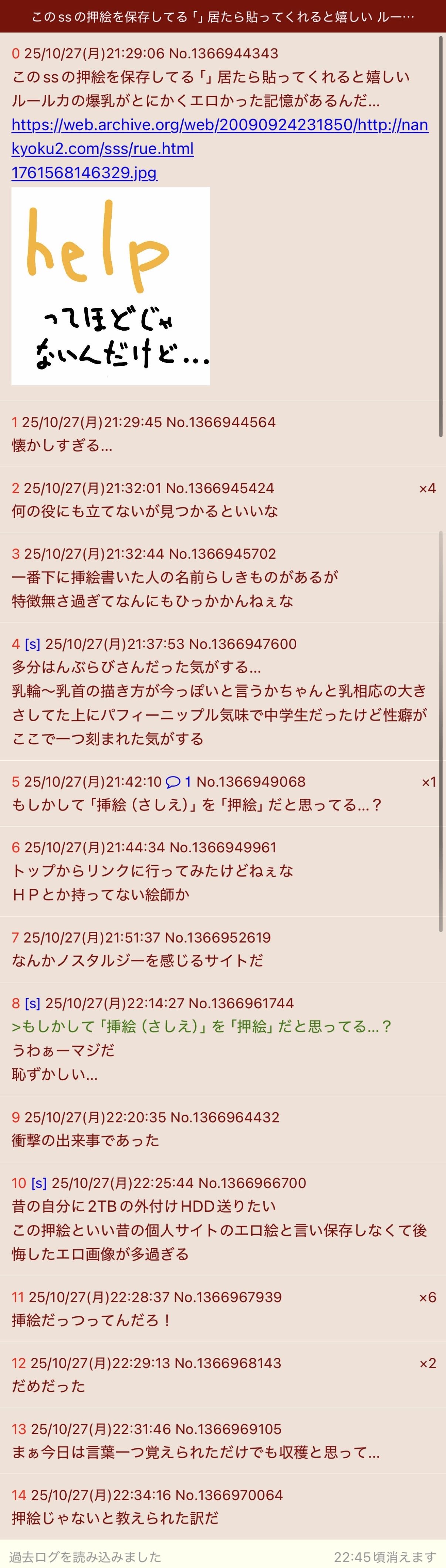Open post number No.1366944343
This screenshot has height=1568, width=446.
(x=223, y=54)
